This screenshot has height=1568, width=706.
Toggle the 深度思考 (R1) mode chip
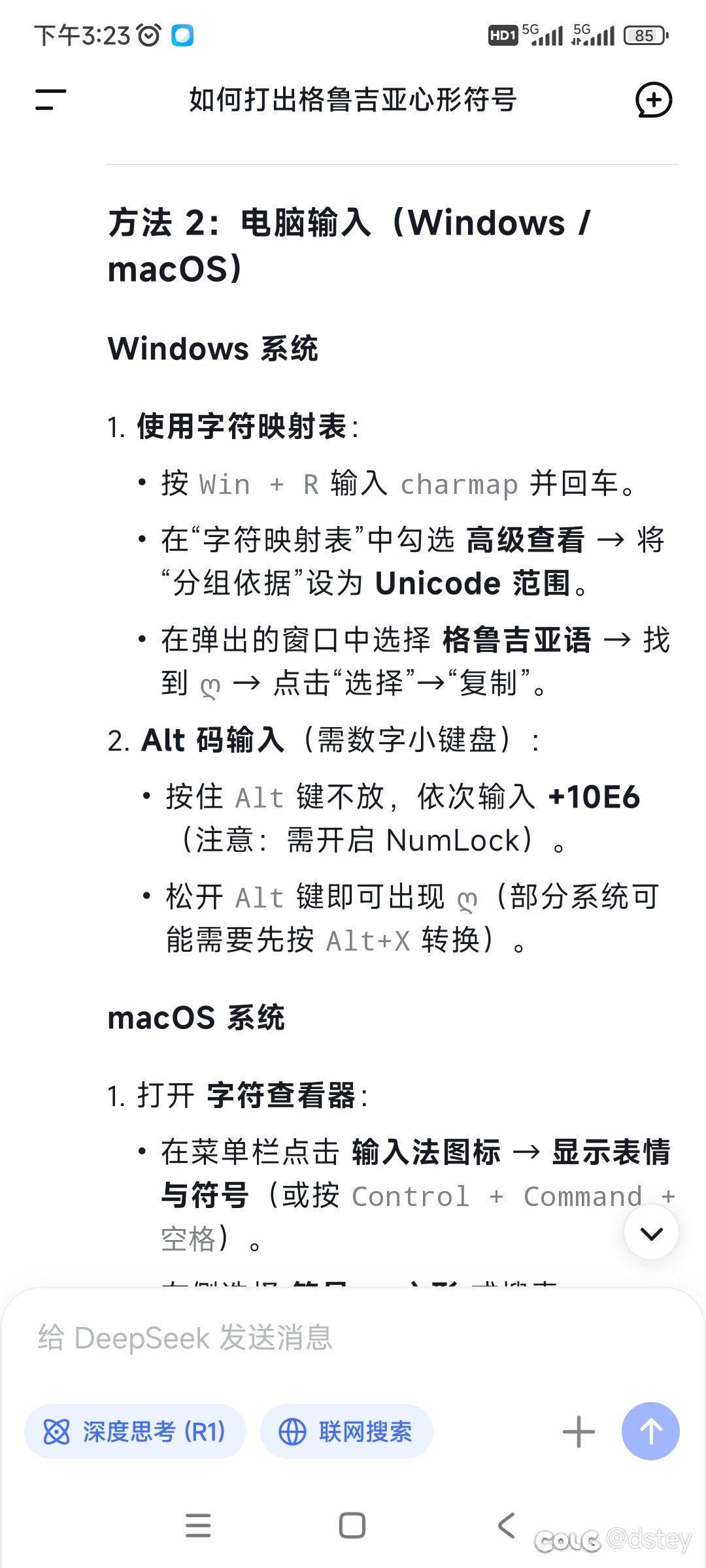pyautogui.click(x=135, y=1431)
